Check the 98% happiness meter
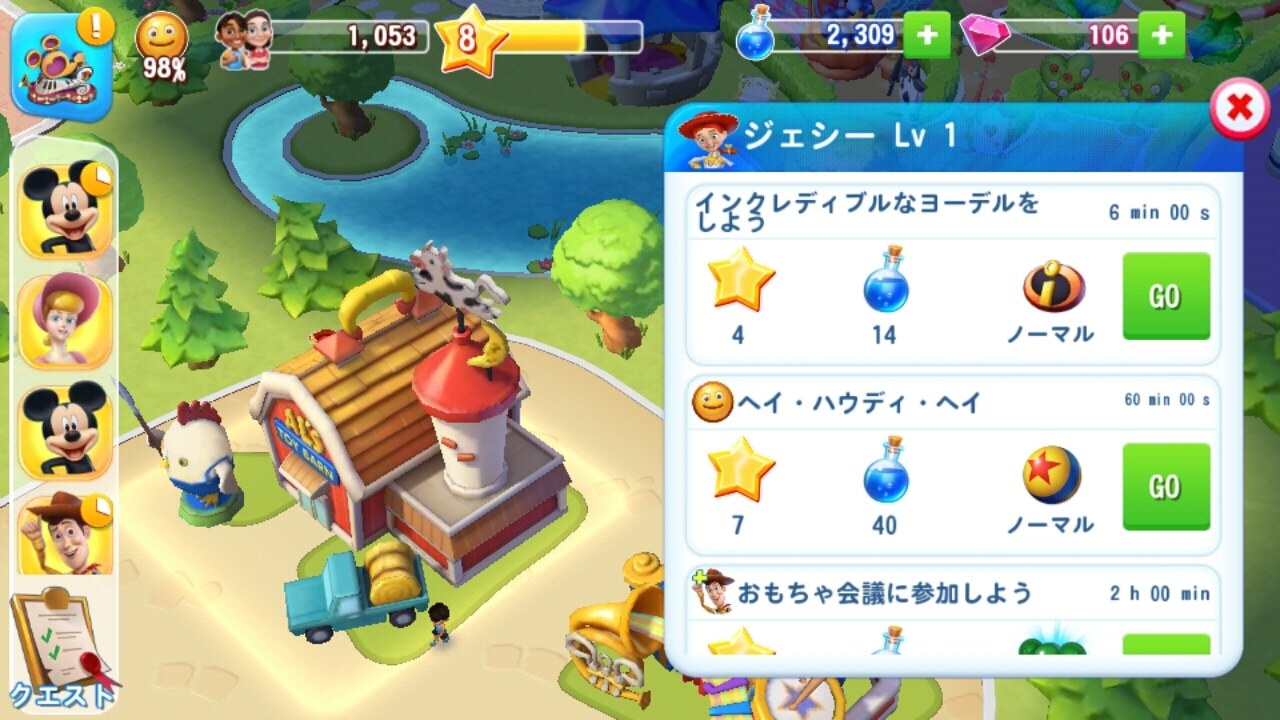Screen dimensions: 1280x720 pos(162,46)
